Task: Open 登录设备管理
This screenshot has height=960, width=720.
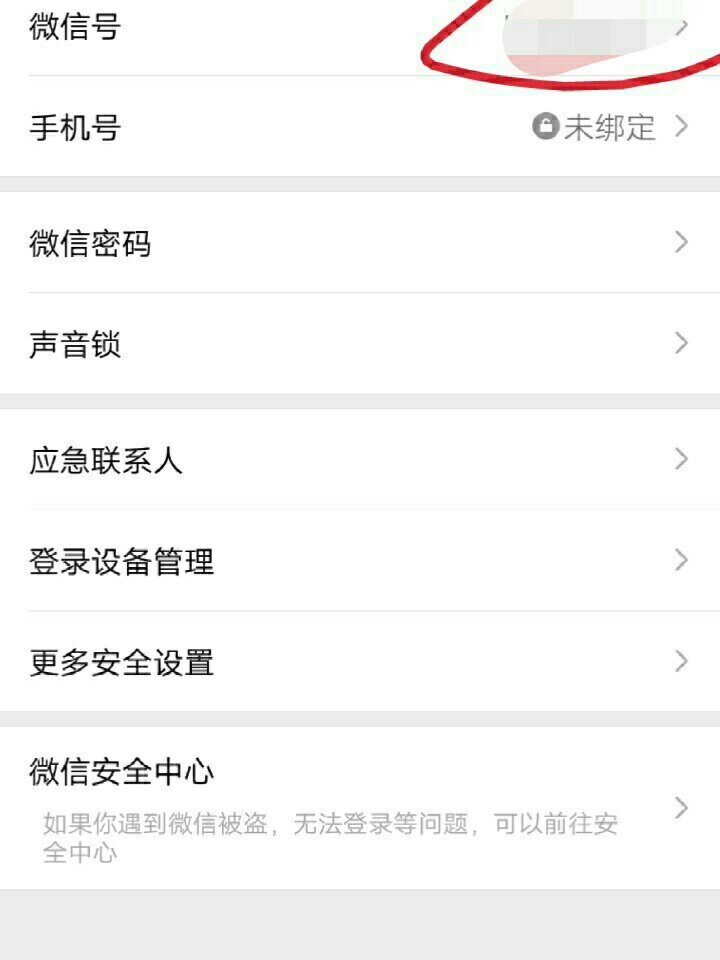Action: [360, 561]
